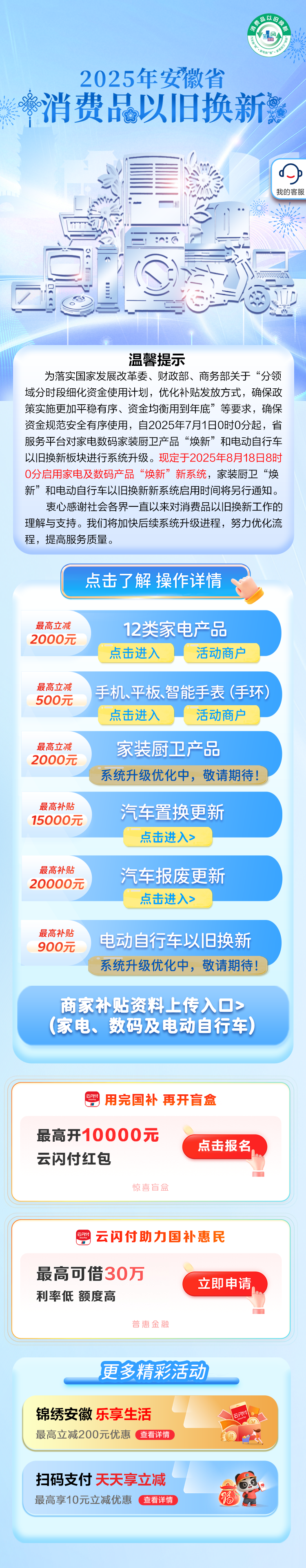The image size is (306, 1568).
Task: Tap 点击报名 for 云闪付红包 blind box
Action: coord(224,1145)
